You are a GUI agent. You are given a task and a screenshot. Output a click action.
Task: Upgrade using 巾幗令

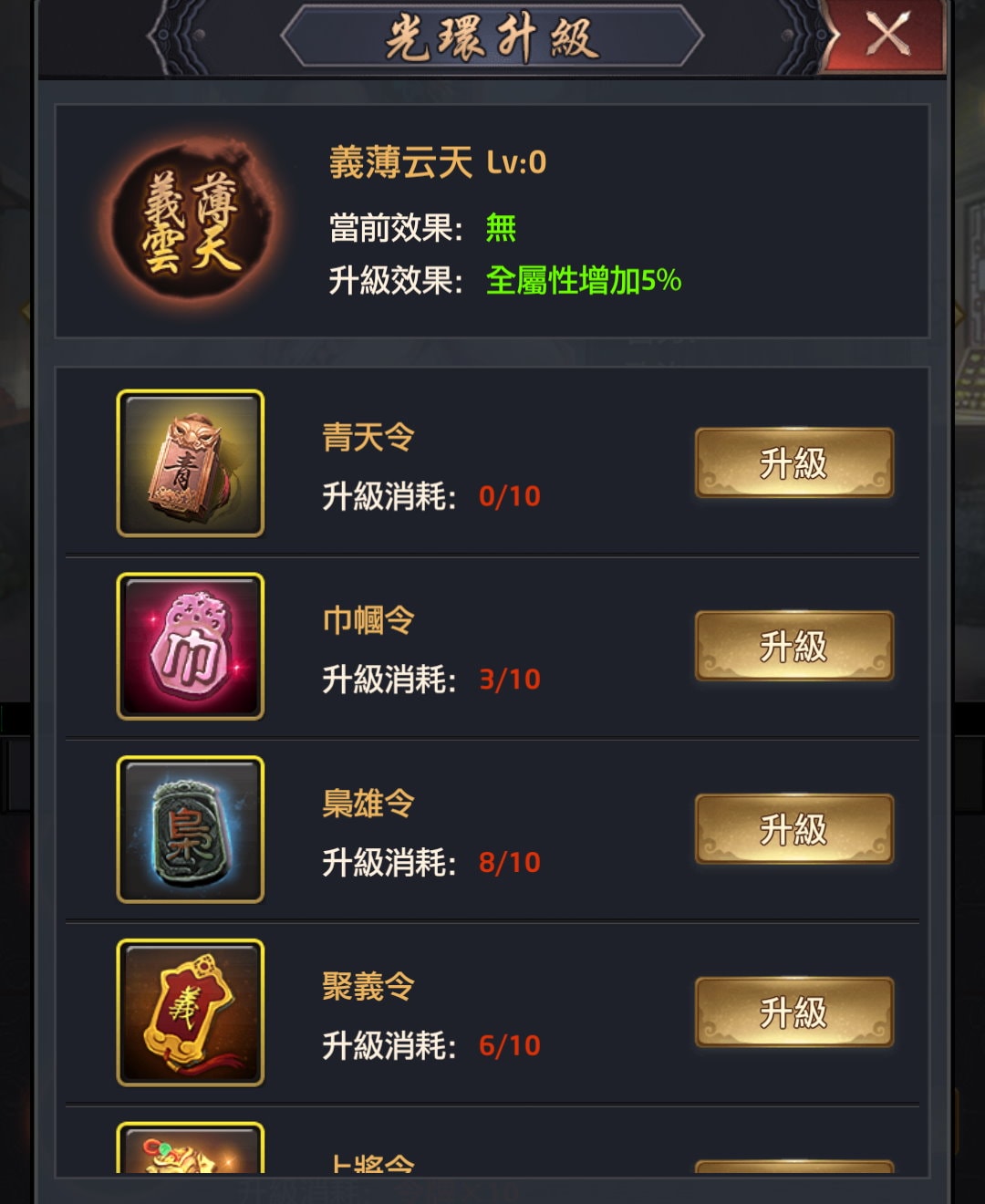click(793, 647)
